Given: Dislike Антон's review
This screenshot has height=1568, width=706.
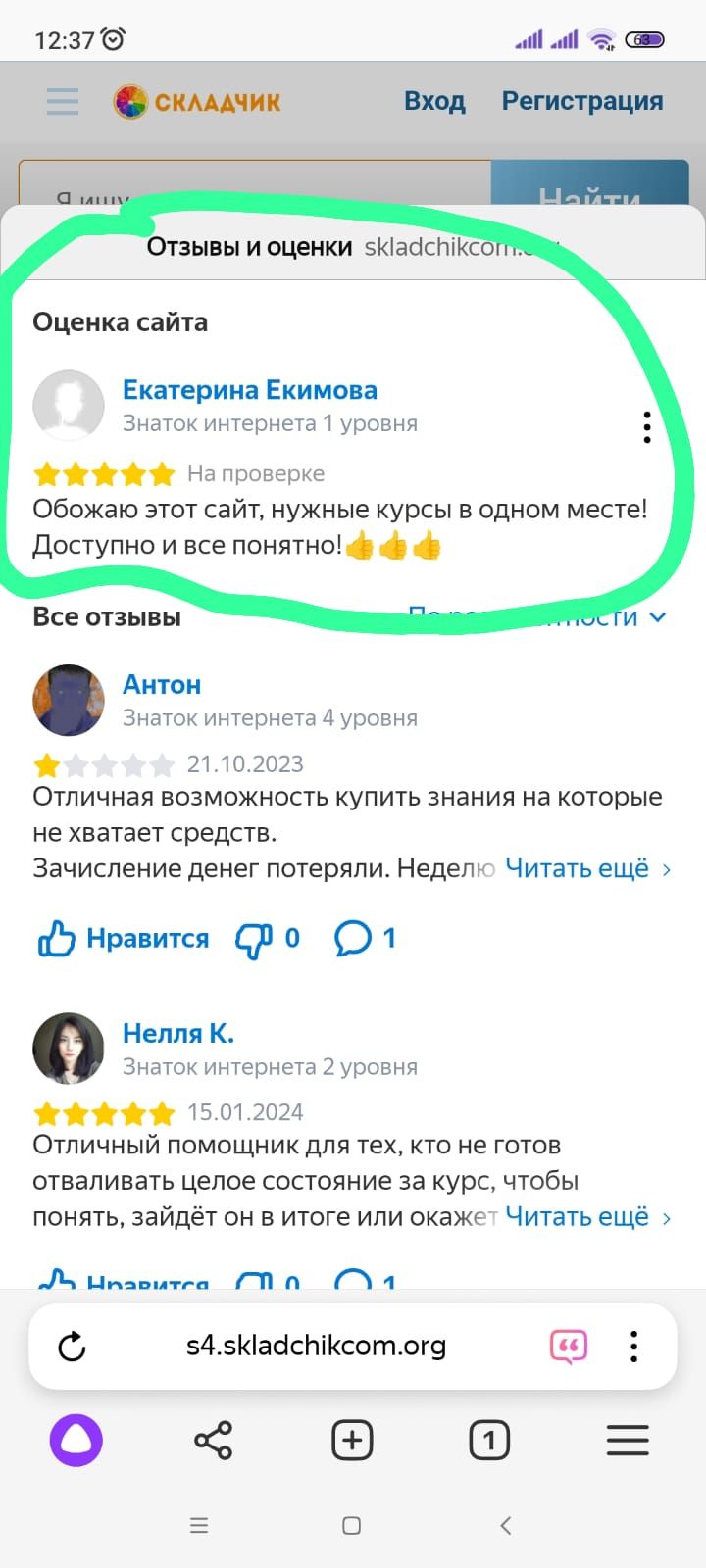Looking at the screenshot, I should [268, 939].
